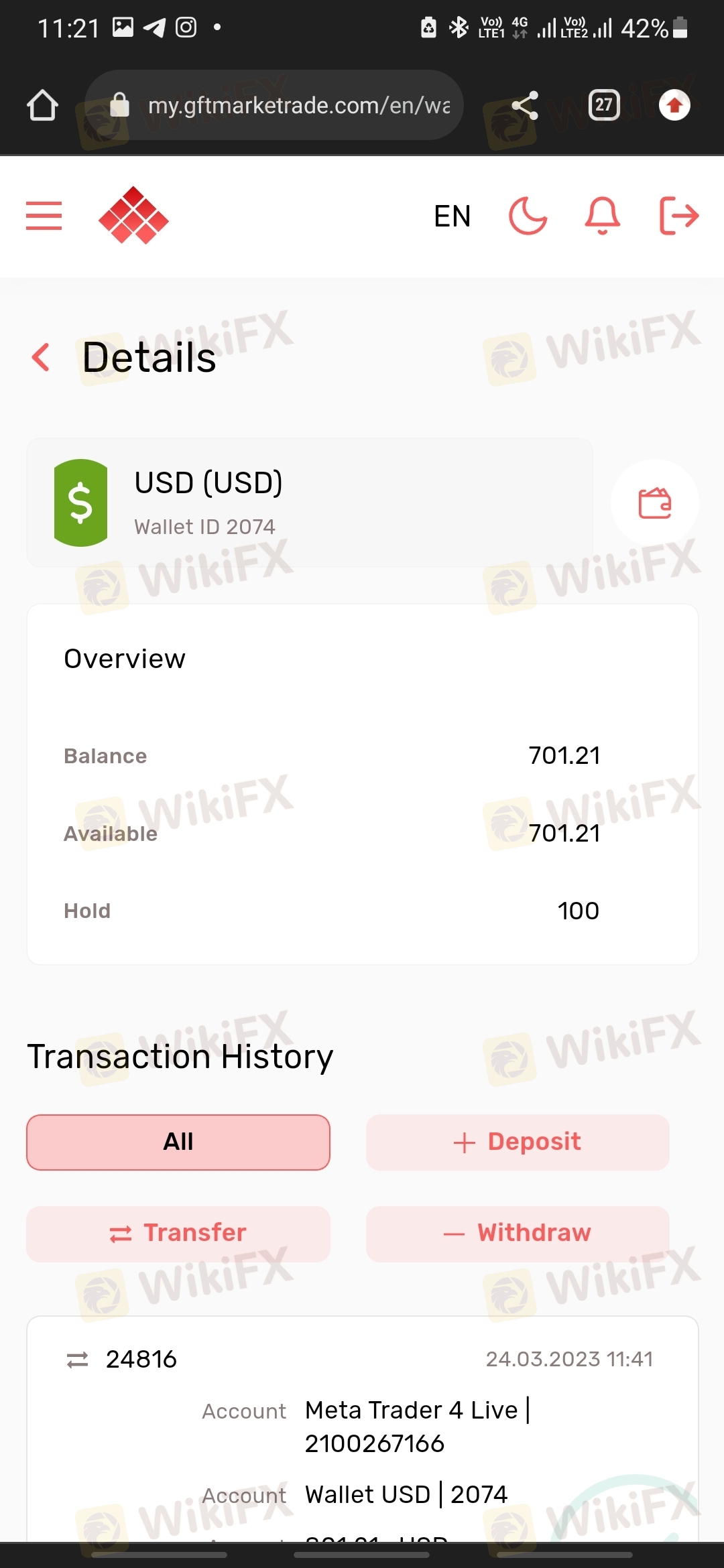The image size is (724, 1568).
Task: Select the All transactions filter
Action: tap(178, 1142)
